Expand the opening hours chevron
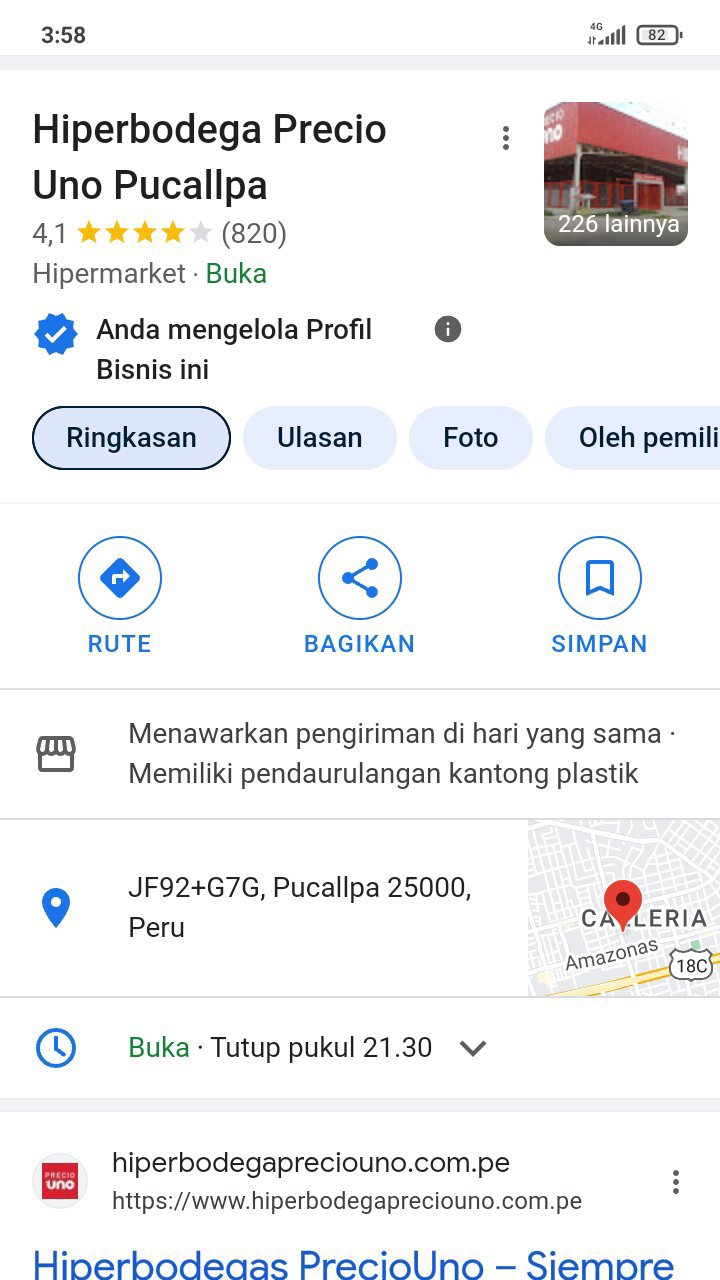720x1280 pixels. [472, 1048]
